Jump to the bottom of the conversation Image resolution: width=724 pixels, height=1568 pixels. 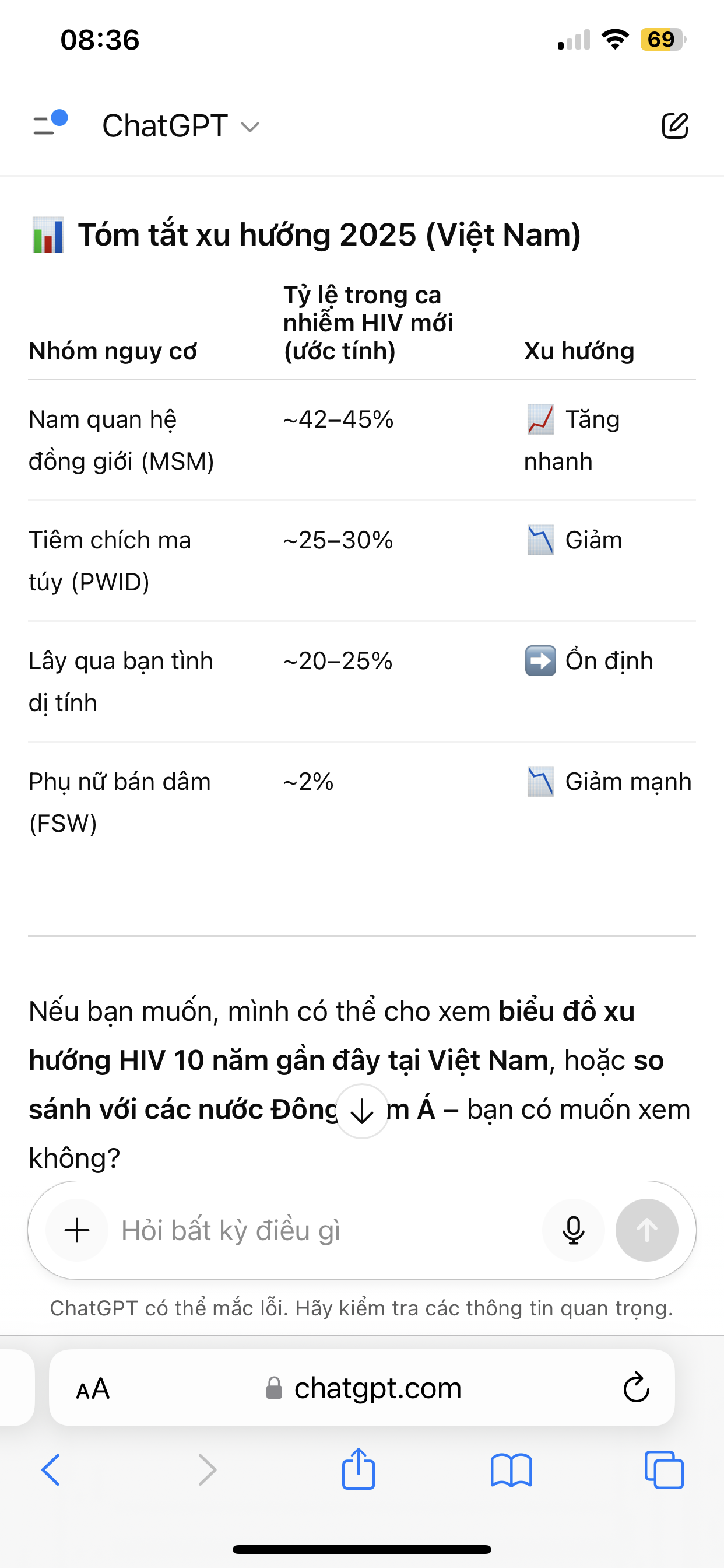362,1111
